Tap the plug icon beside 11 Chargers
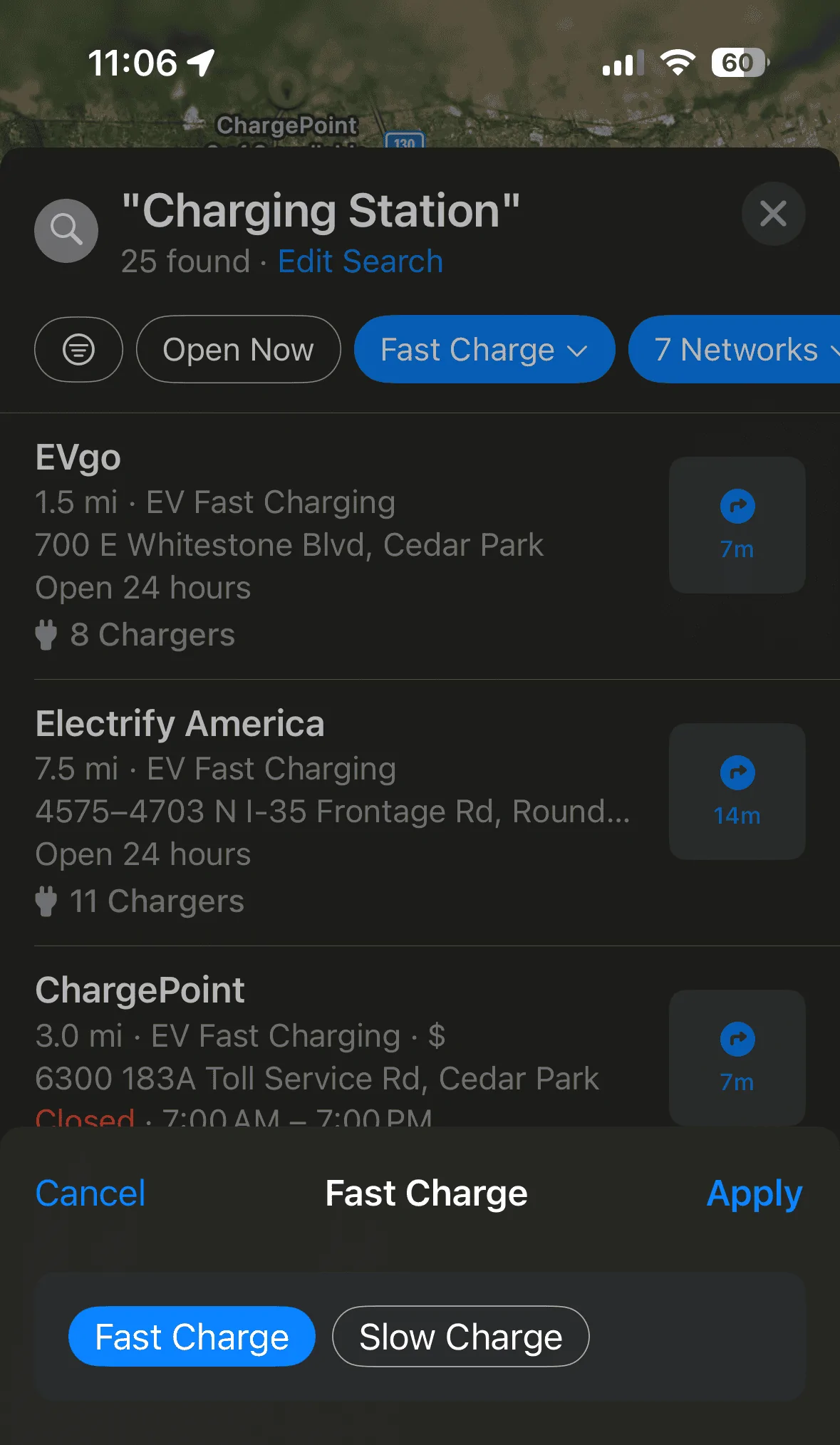 pos(46,901)
